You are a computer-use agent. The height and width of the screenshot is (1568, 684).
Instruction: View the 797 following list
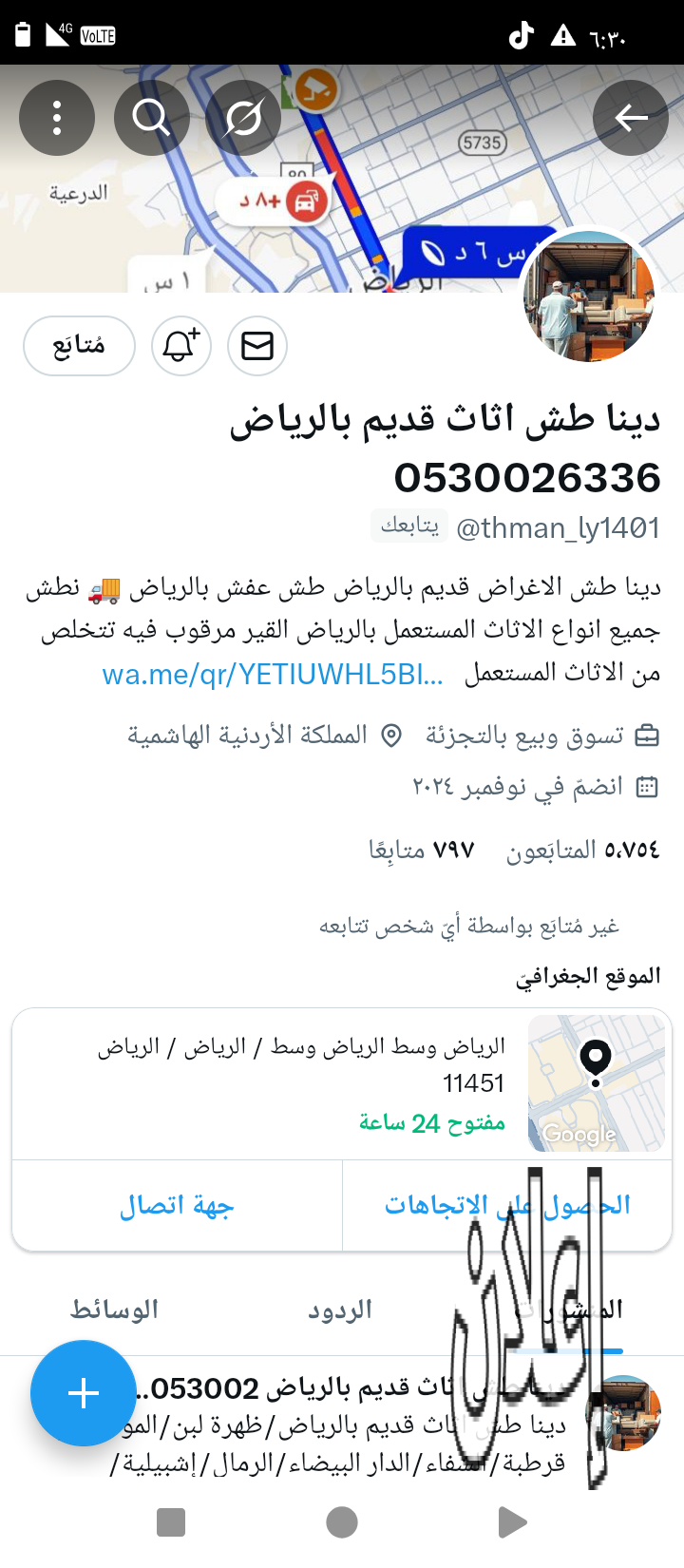(421, 849)
